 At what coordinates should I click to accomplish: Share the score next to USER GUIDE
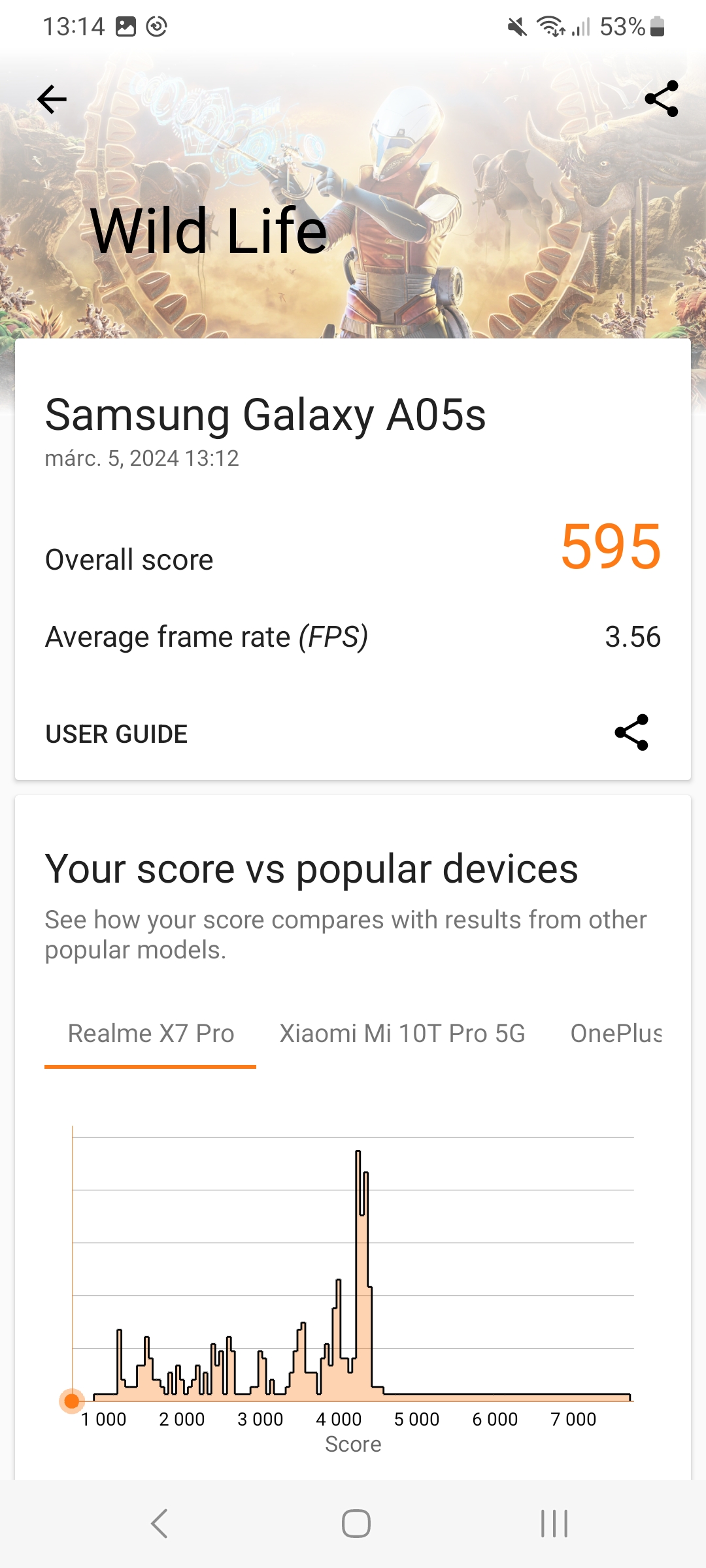[x=631, y=732]
